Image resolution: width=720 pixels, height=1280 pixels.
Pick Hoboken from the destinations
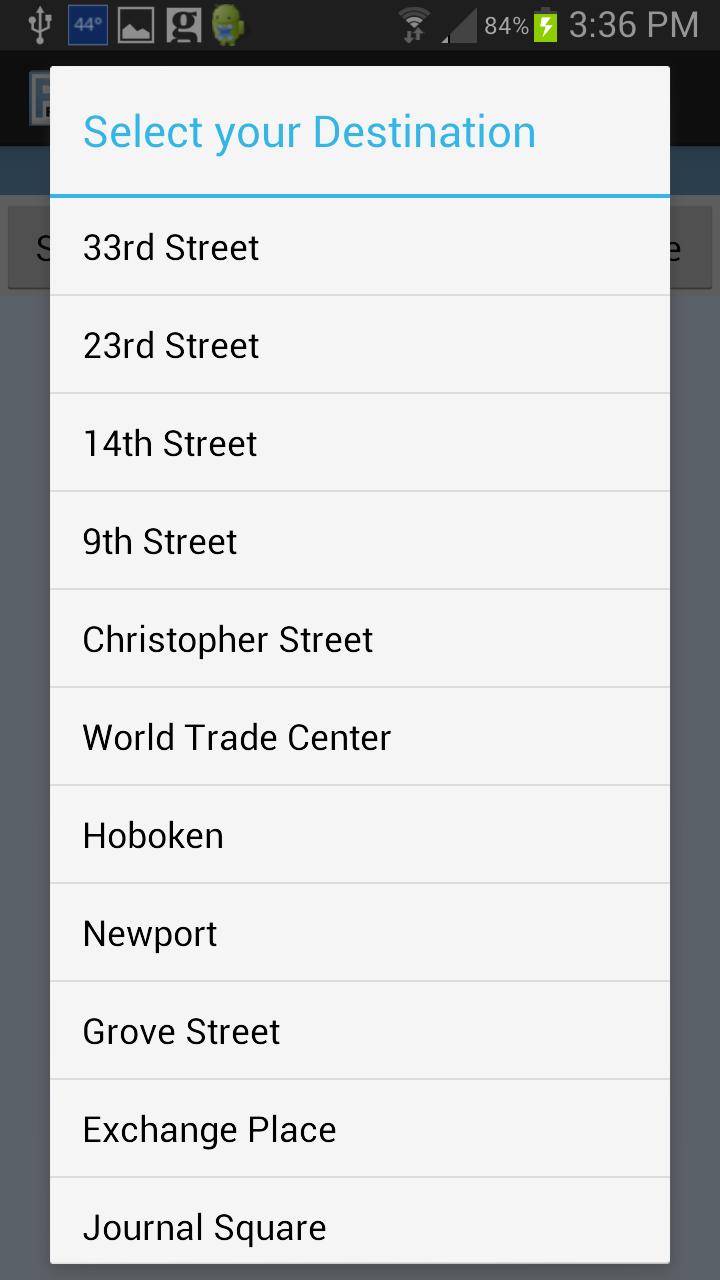click(x=360, y=835)
